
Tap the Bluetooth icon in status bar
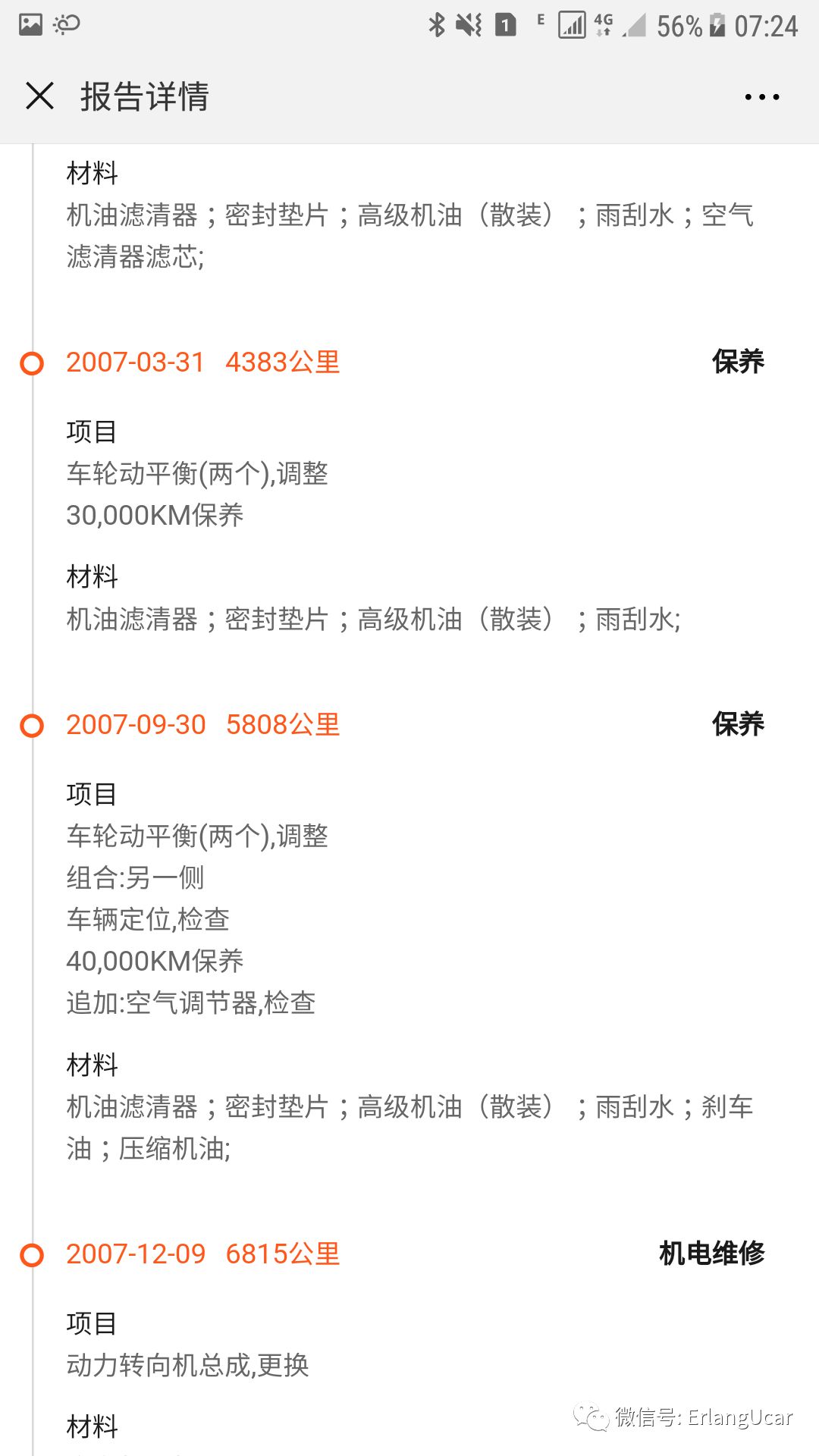[437, 25]
